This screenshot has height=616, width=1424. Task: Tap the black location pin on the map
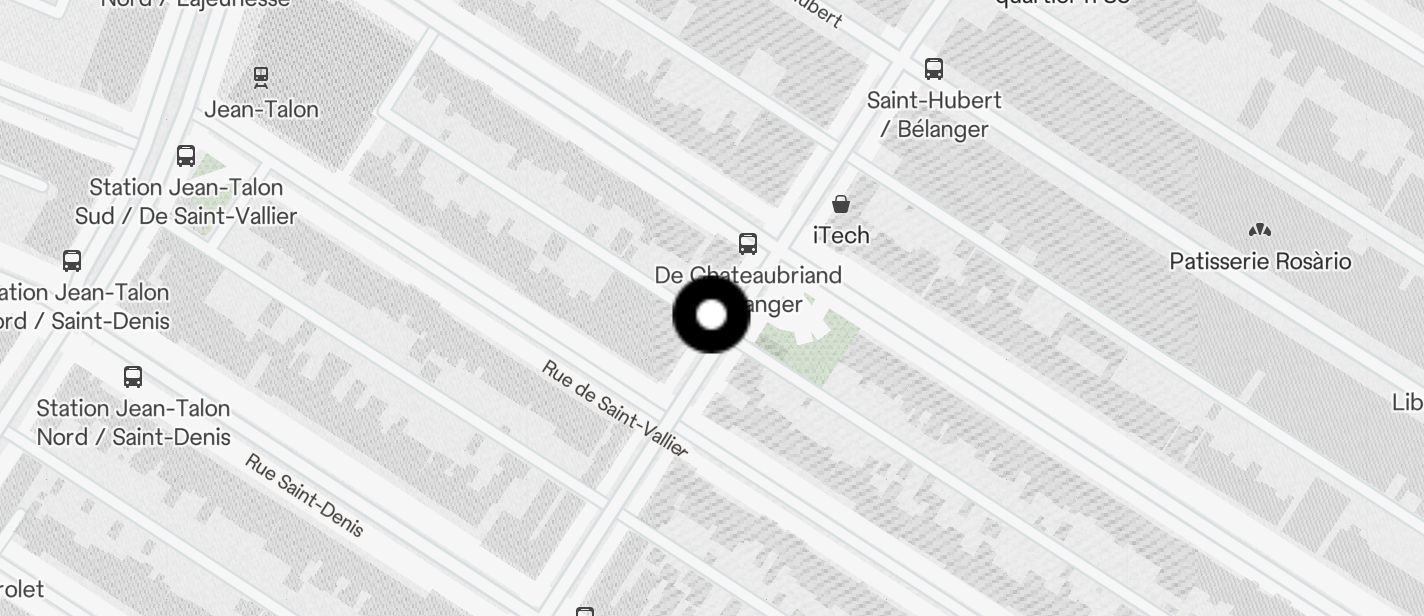[x=711, y=315]
